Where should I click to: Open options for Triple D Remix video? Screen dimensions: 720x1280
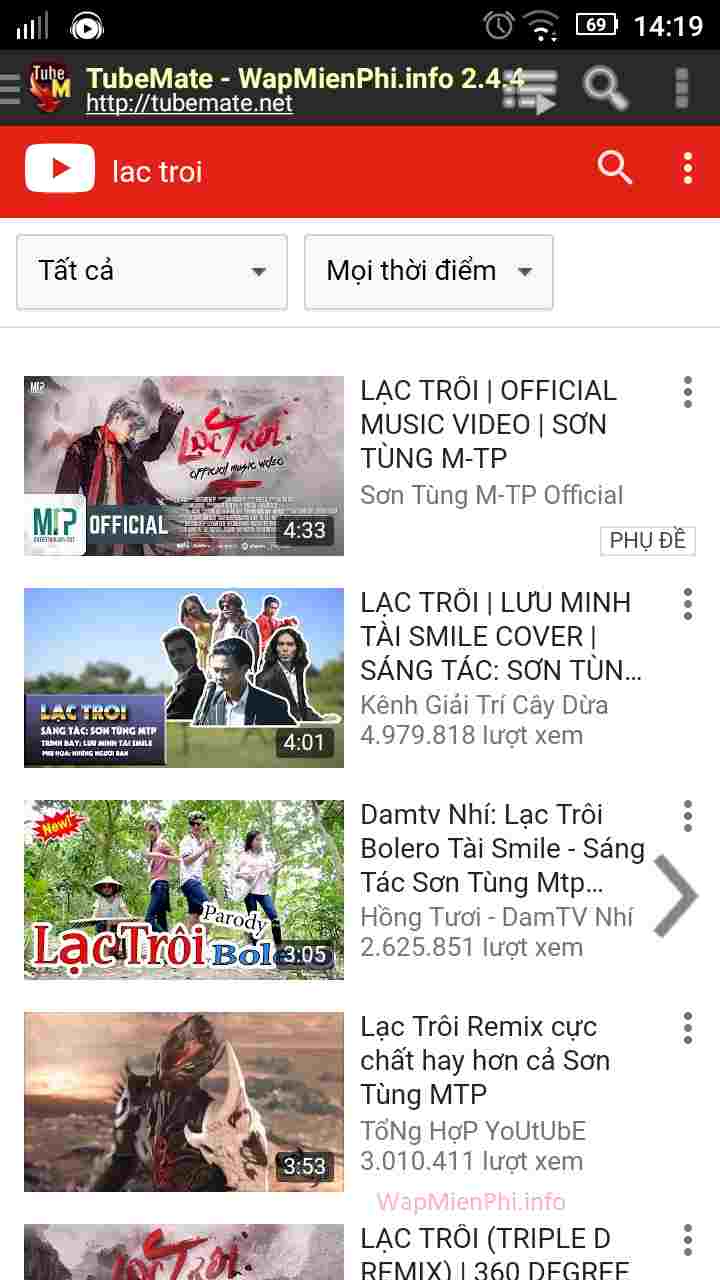[x=688, y=1240]
